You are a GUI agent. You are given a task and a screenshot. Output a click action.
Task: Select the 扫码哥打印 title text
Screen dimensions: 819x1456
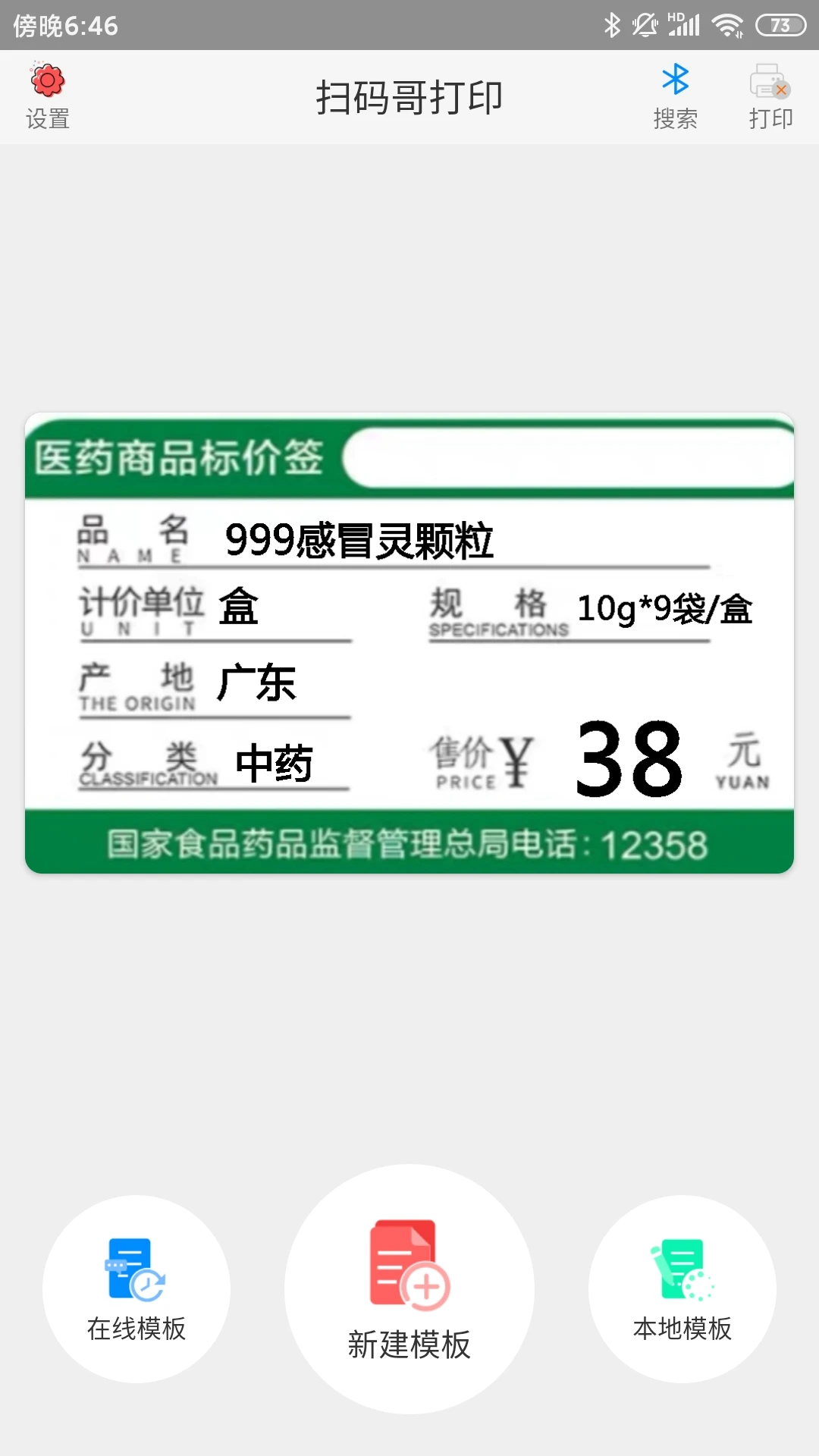coord(409,96)
